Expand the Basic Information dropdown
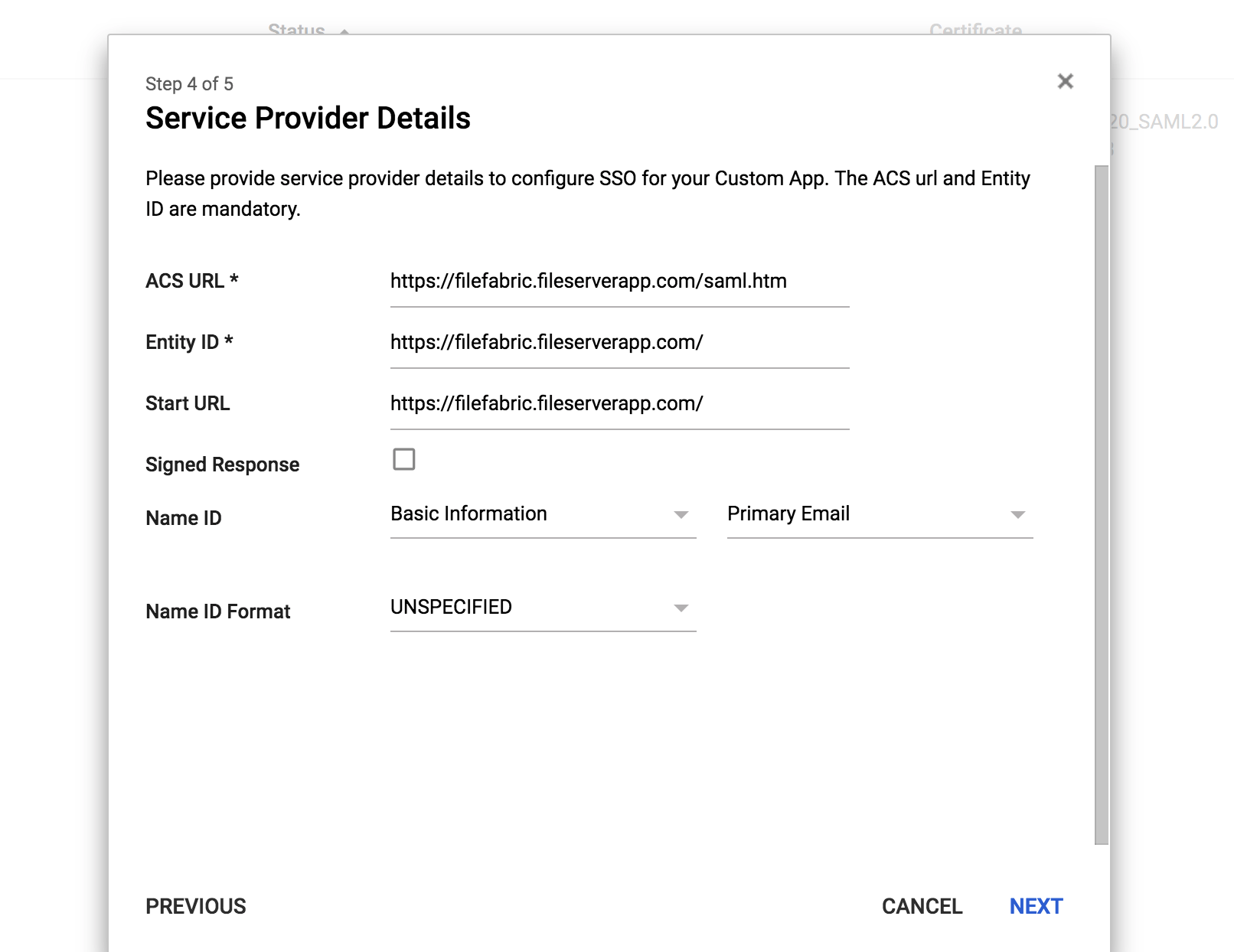 pyautogui.click(x=542, y=514)
